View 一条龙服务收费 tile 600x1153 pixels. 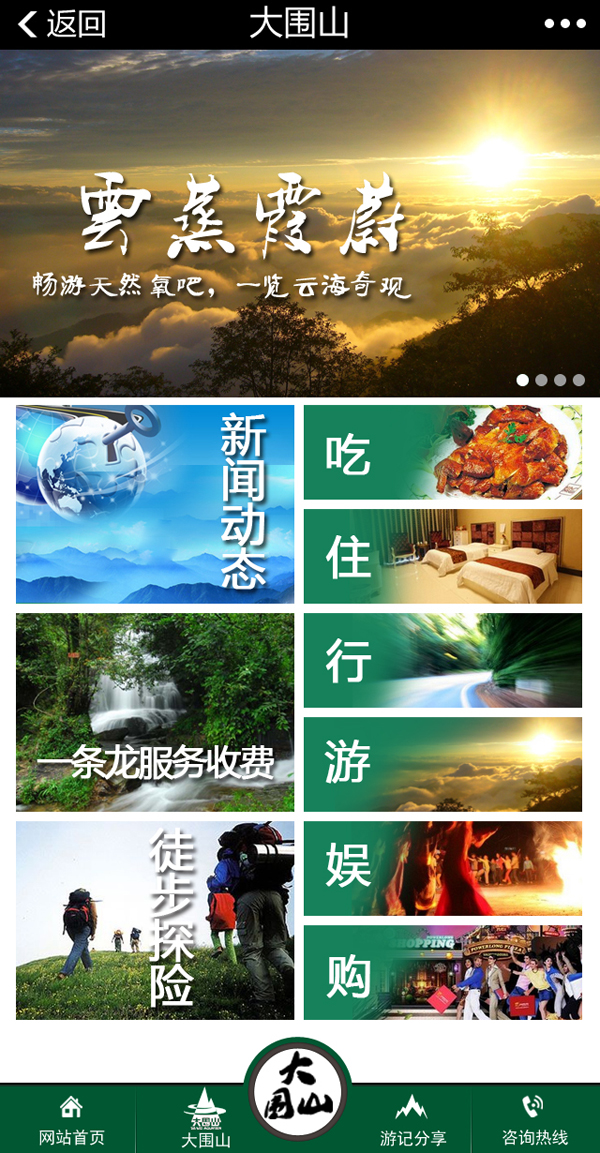click(x=155, y=712)
